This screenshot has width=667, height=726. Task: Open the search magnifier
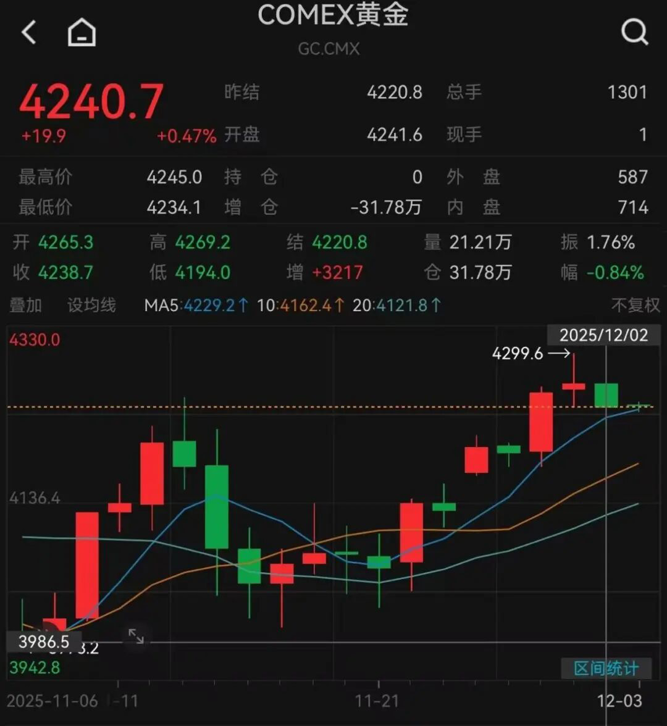[x=635, y=33]
